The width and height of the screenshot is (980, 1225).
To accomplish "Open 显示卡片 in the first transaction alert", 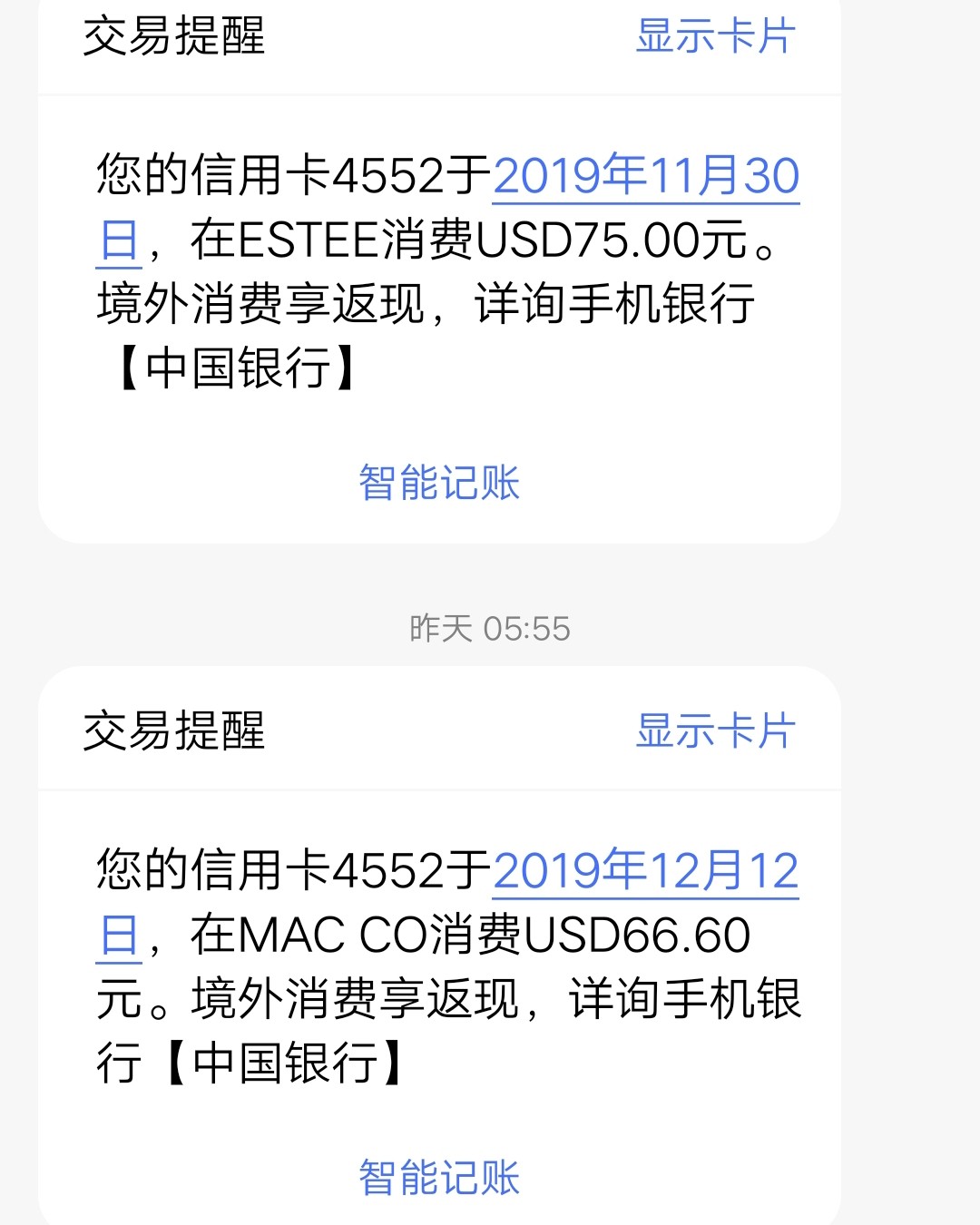I will pos(715,36).
